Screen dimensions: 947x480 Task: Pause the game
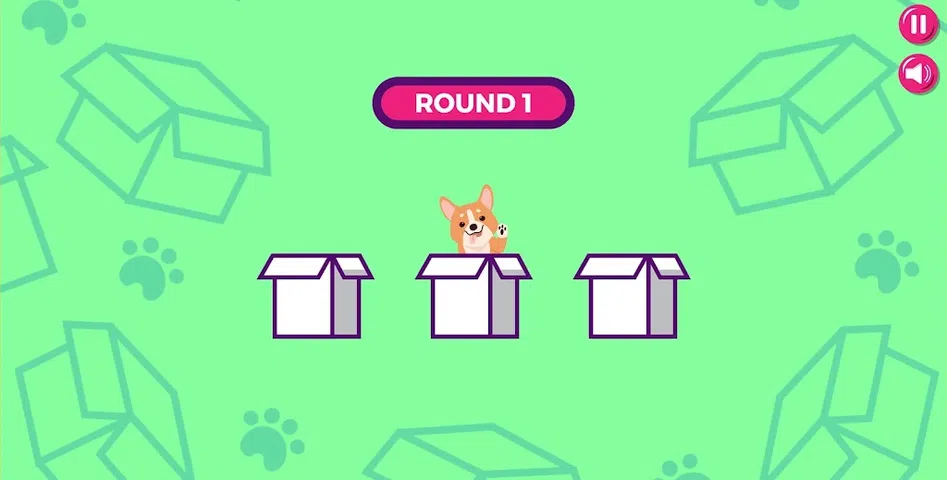pos(916,24)
